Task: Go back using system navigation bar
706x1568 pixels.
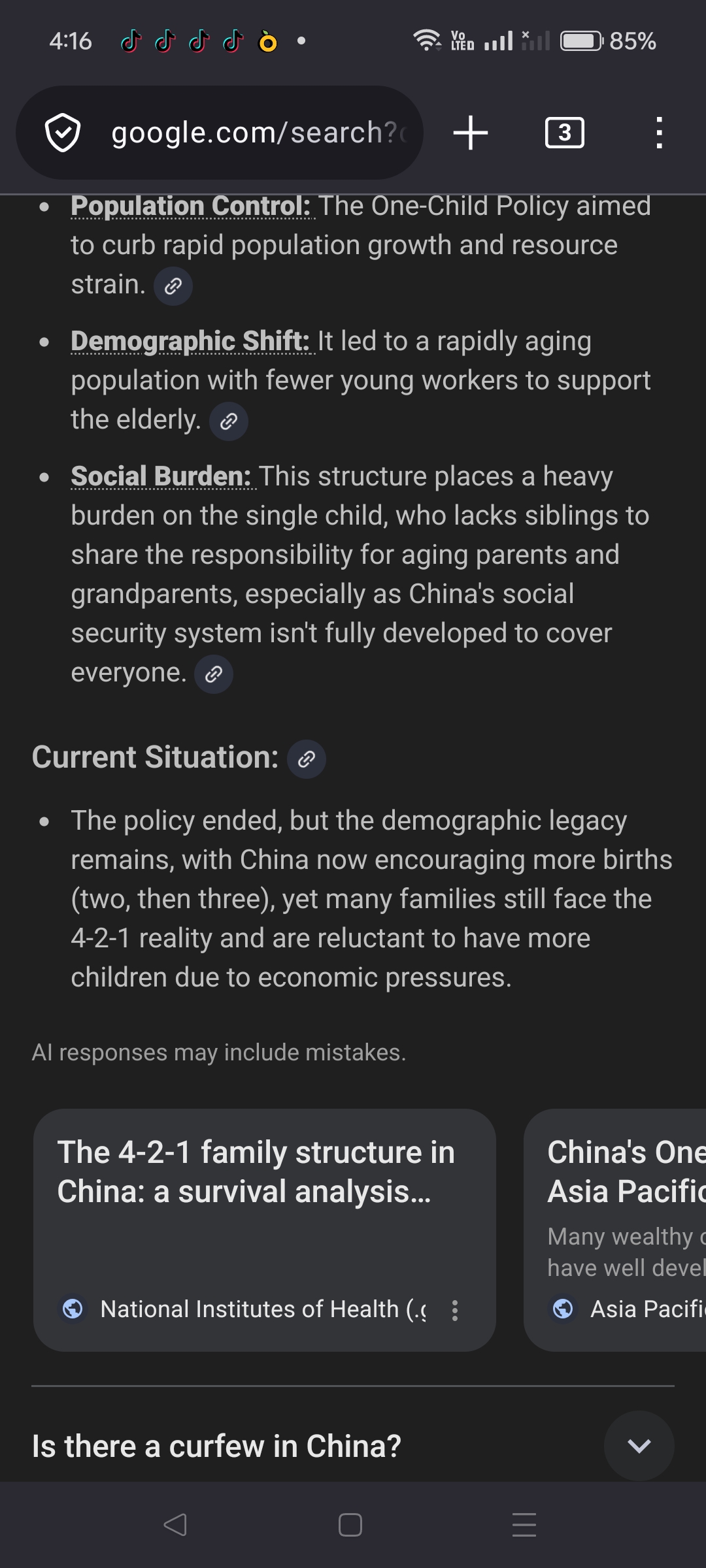Action: point(175,1525)
